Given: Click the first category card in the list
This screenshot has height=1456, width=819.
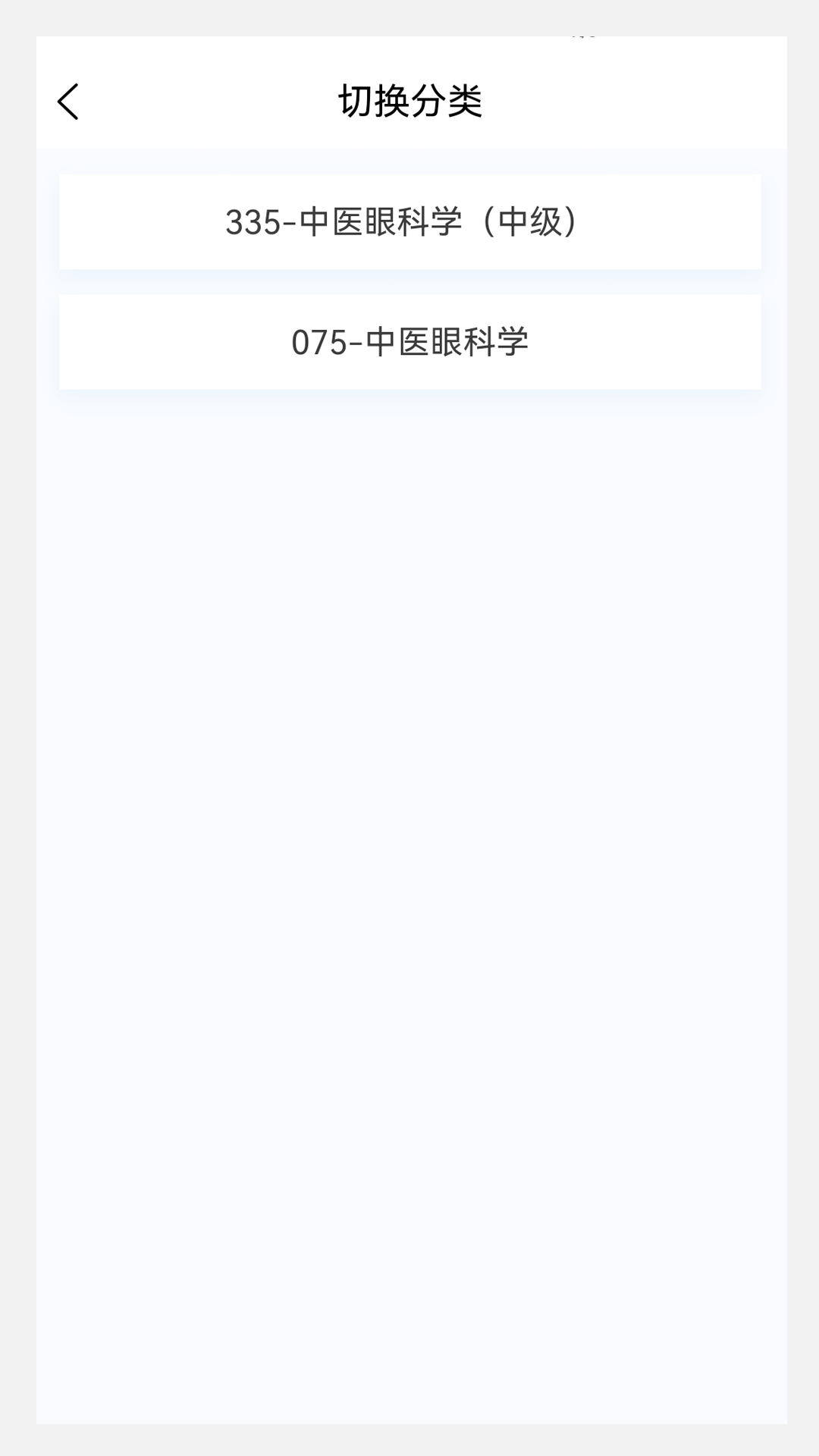Looking at the screenshot, I should coord(409,221).
